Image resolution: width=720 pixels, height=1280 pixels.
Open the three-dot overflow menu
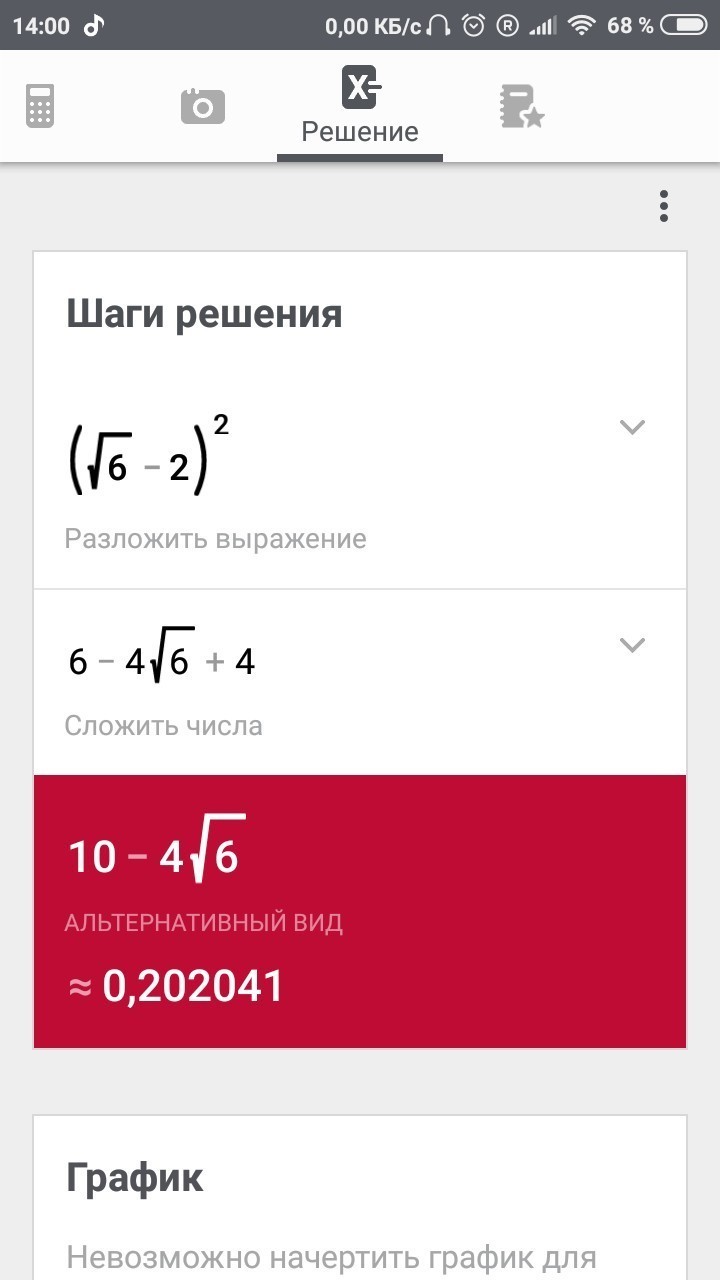pos(663,206)
